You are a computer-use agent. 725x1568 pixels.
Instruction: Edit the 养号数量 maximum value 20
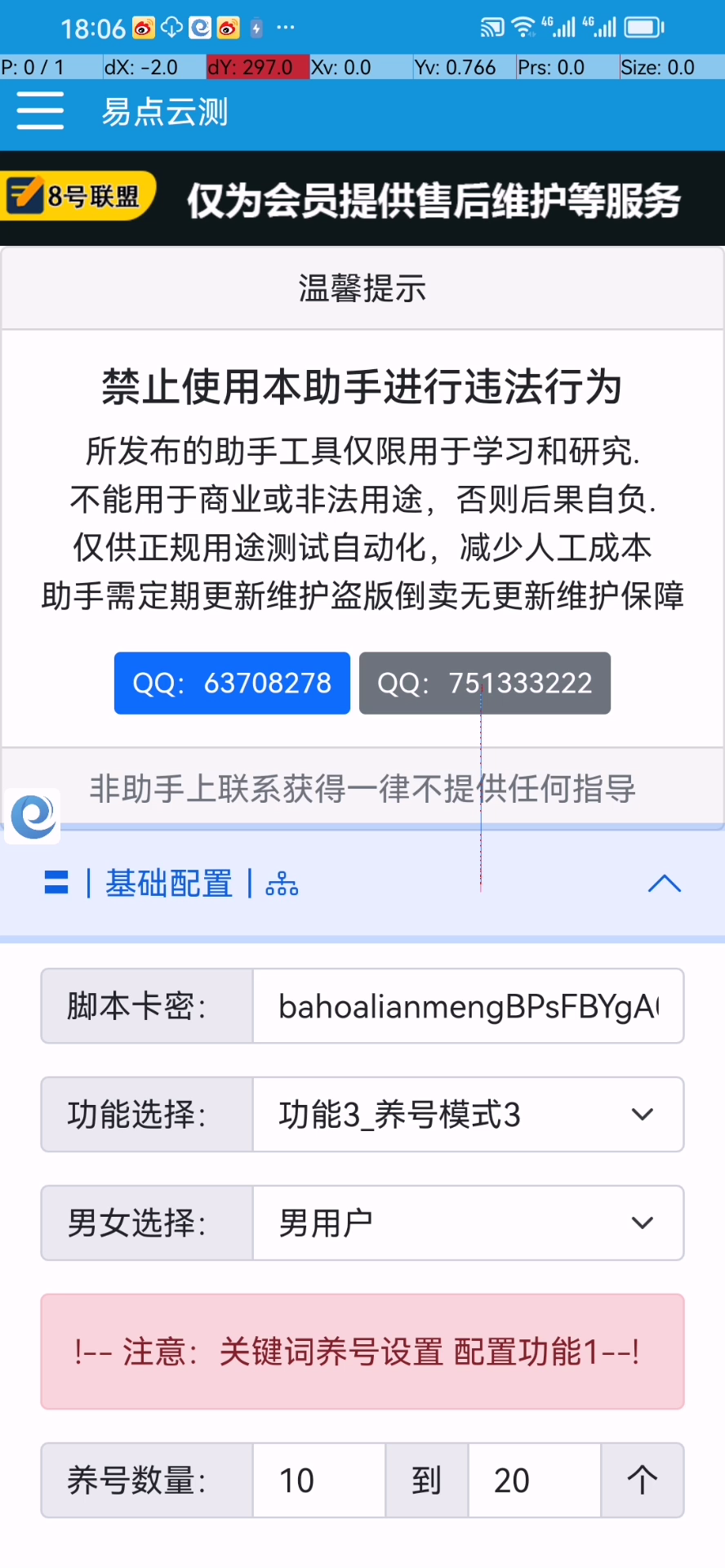point(534,1480)
